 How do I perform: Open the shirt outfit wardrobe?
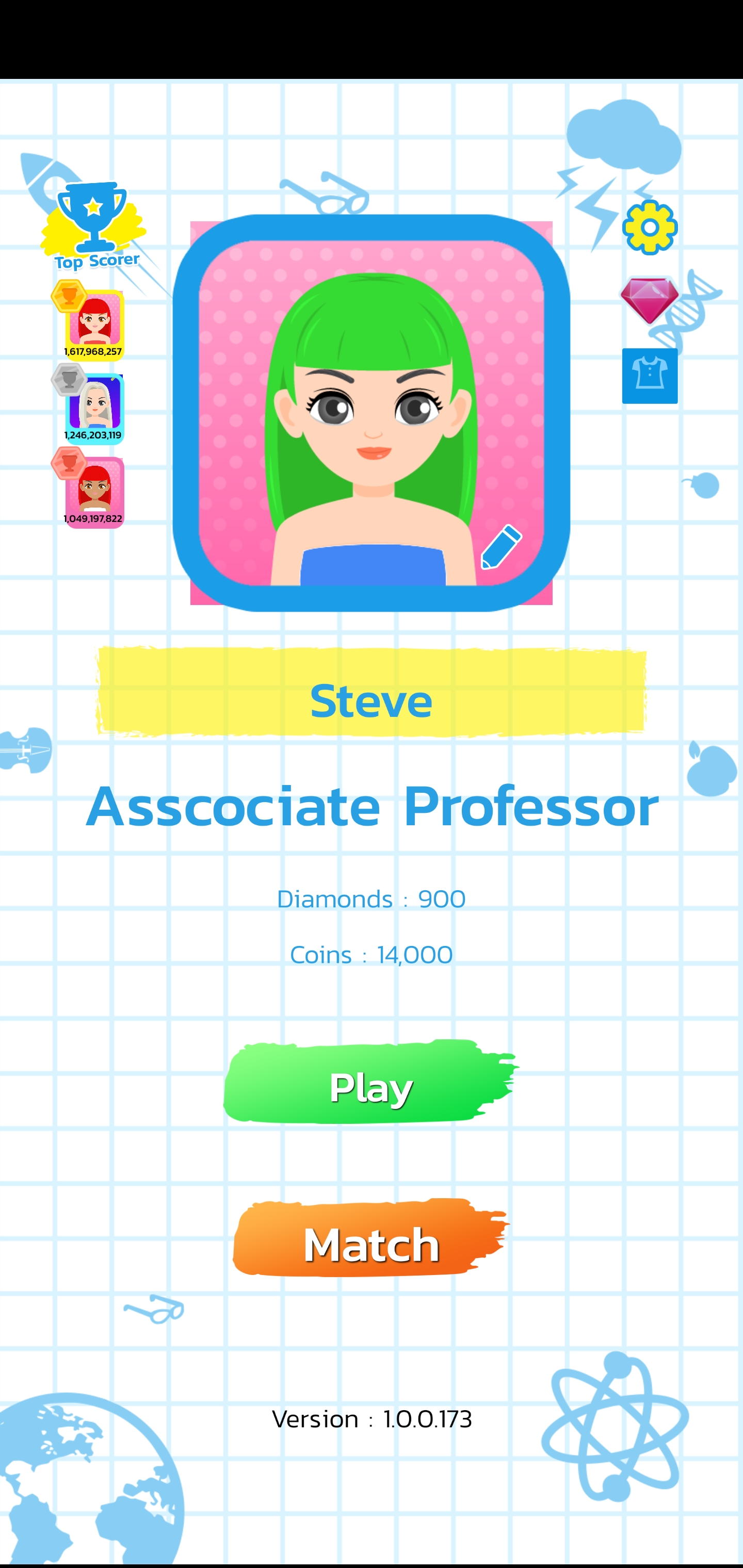(649, 375)
